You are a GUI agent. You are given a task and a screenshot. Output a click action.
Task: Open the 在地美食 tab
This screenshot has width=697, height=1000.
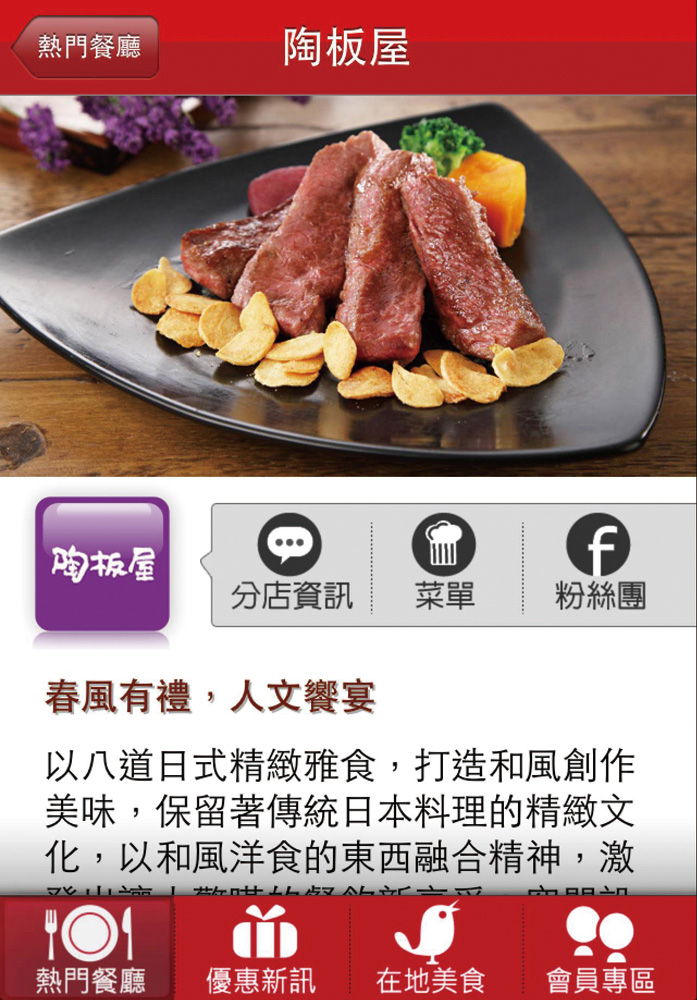[x=433, y=948]
